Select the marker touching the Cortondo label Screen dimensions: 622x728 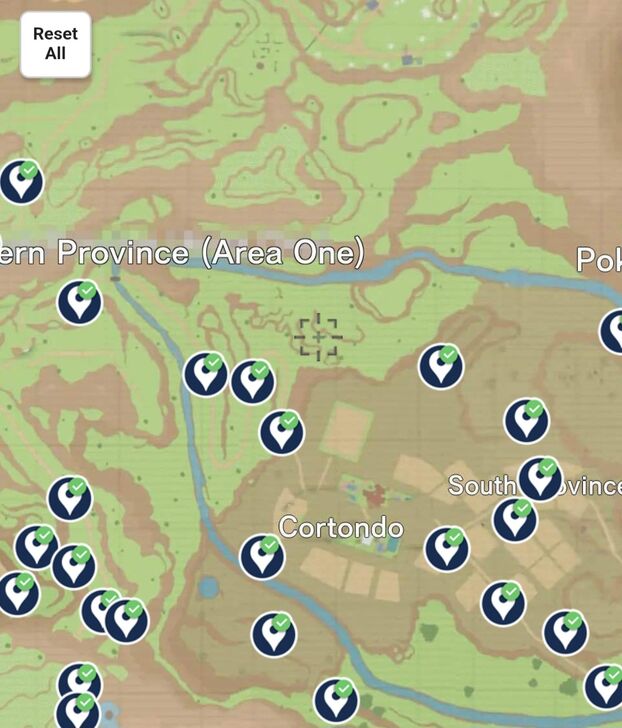coord(262,556)
